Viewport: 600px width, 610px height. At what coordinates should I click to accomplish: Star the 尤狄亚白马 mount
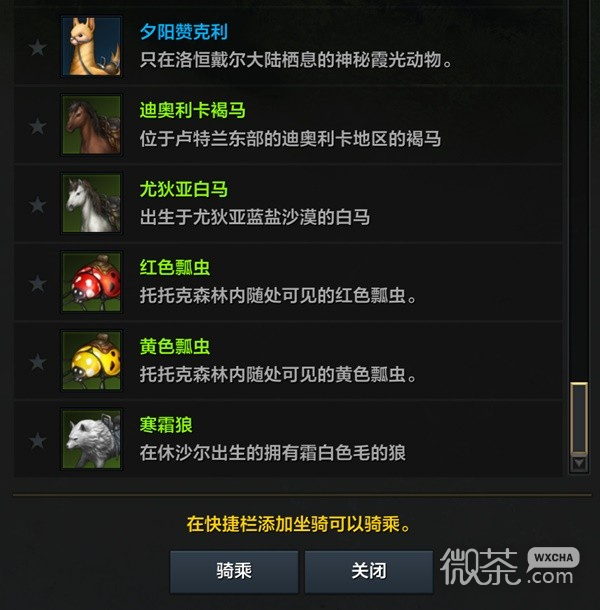coord(37,205)
